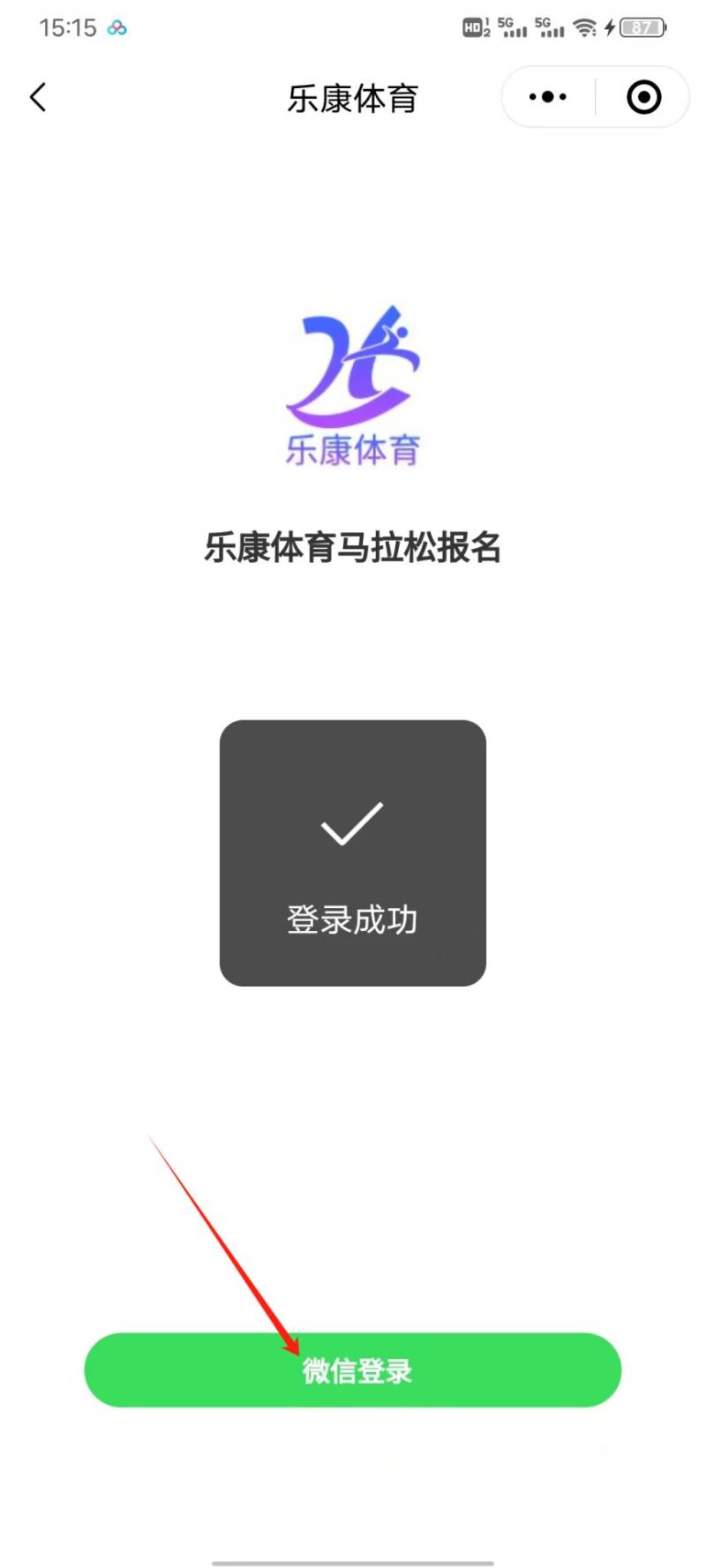The height and width of the screenshot is (1568, 706).
Task: Tap the 乐康体育马拉松报名 heading
Action: click(x=352, y=549)
